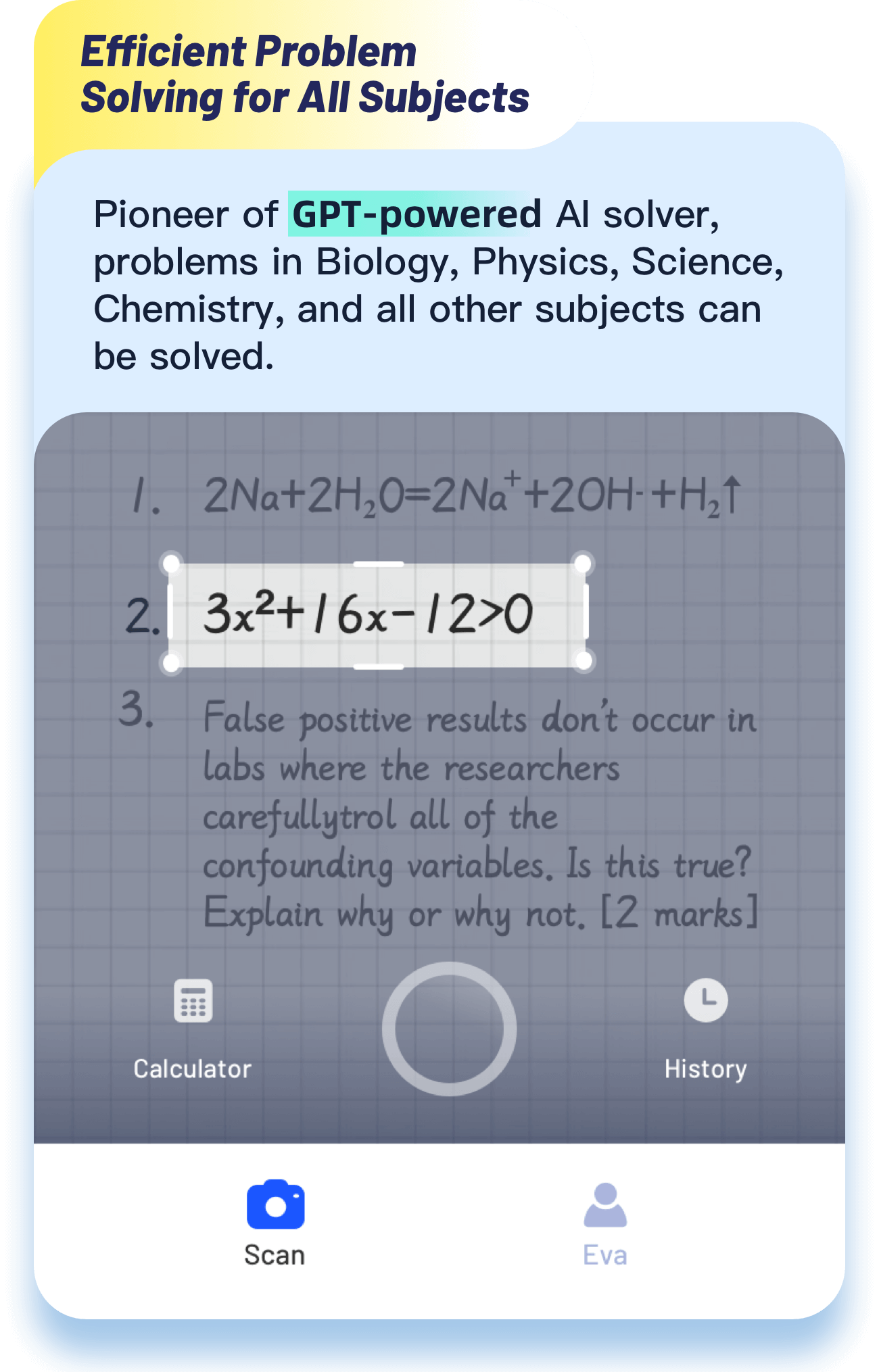Select the highlighted GPT-powered text
The image size is (879, 1372).
(x=414, y=216)
